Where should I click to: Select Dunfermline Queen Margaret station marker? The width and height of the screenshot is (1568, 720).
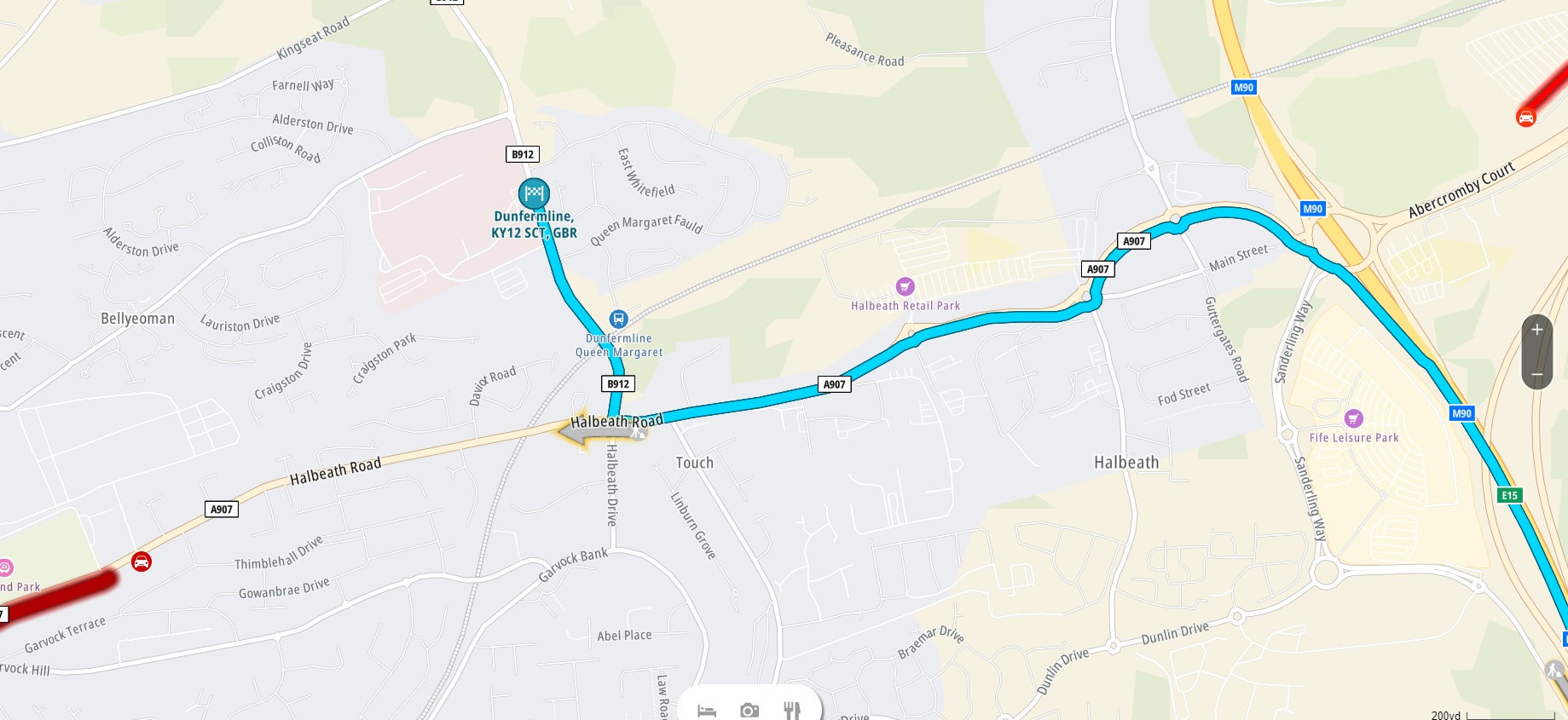[618, 320]
